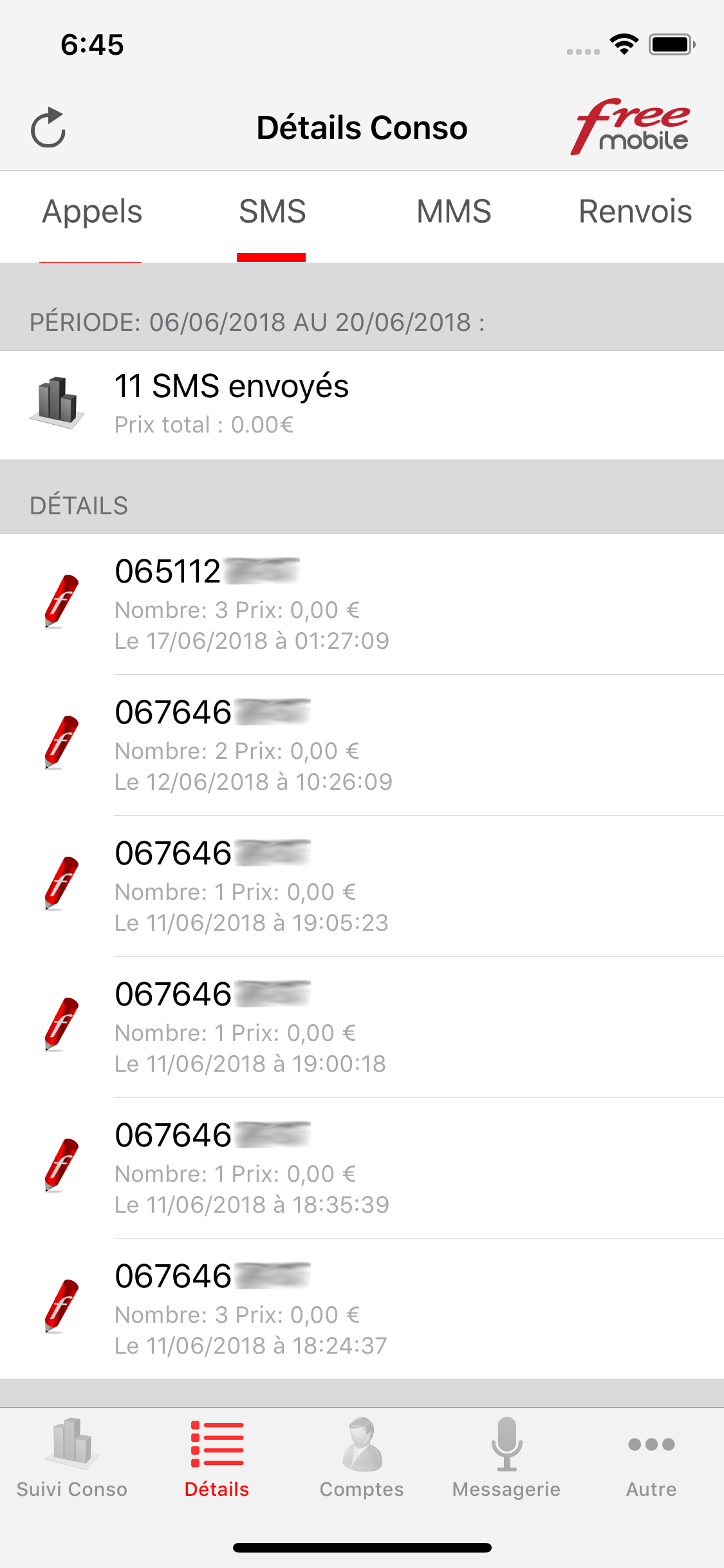
Task: Switch to the Appels tab
Action: point(92,212)
